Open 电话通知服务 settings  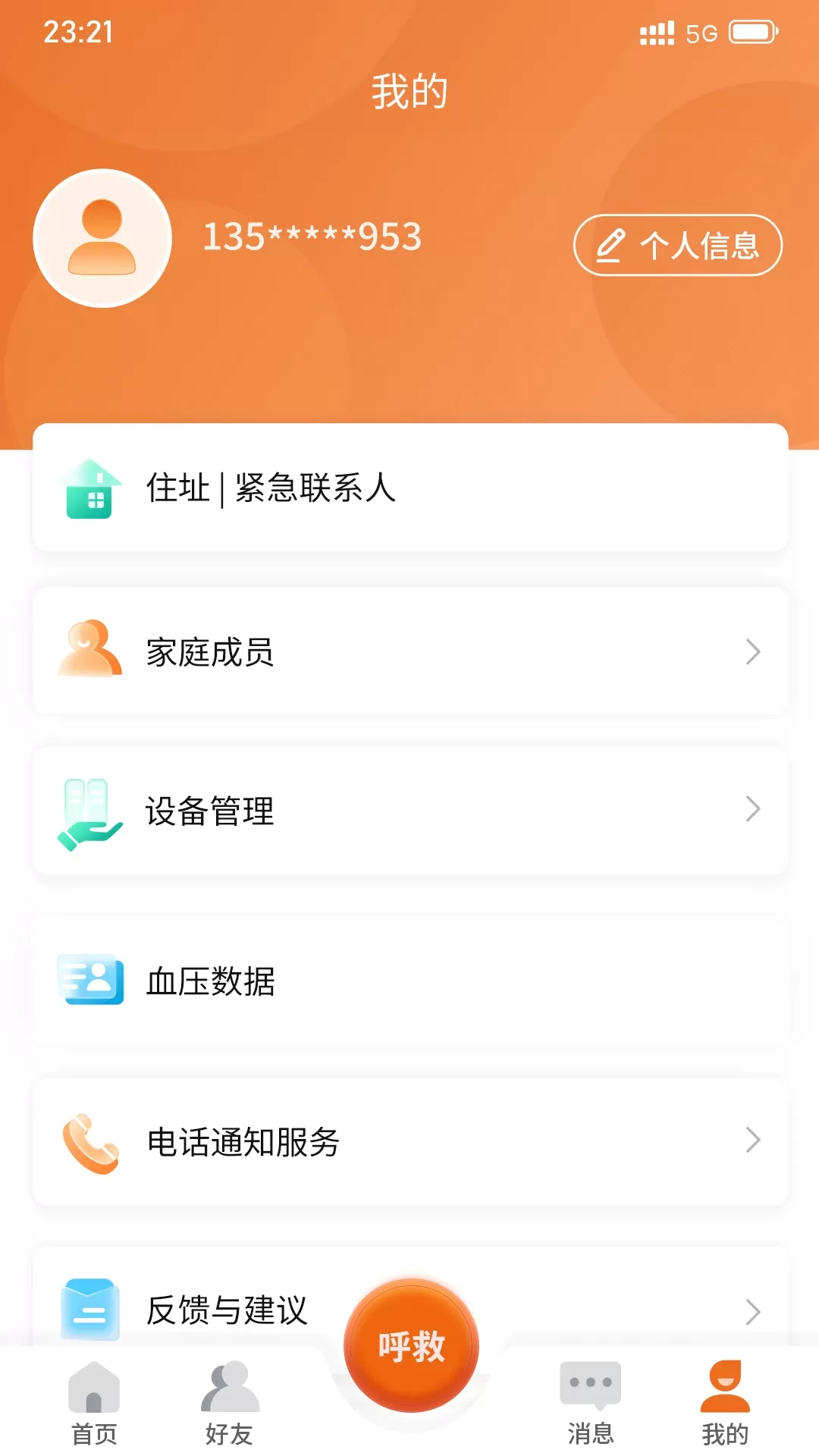(409, 1141)
